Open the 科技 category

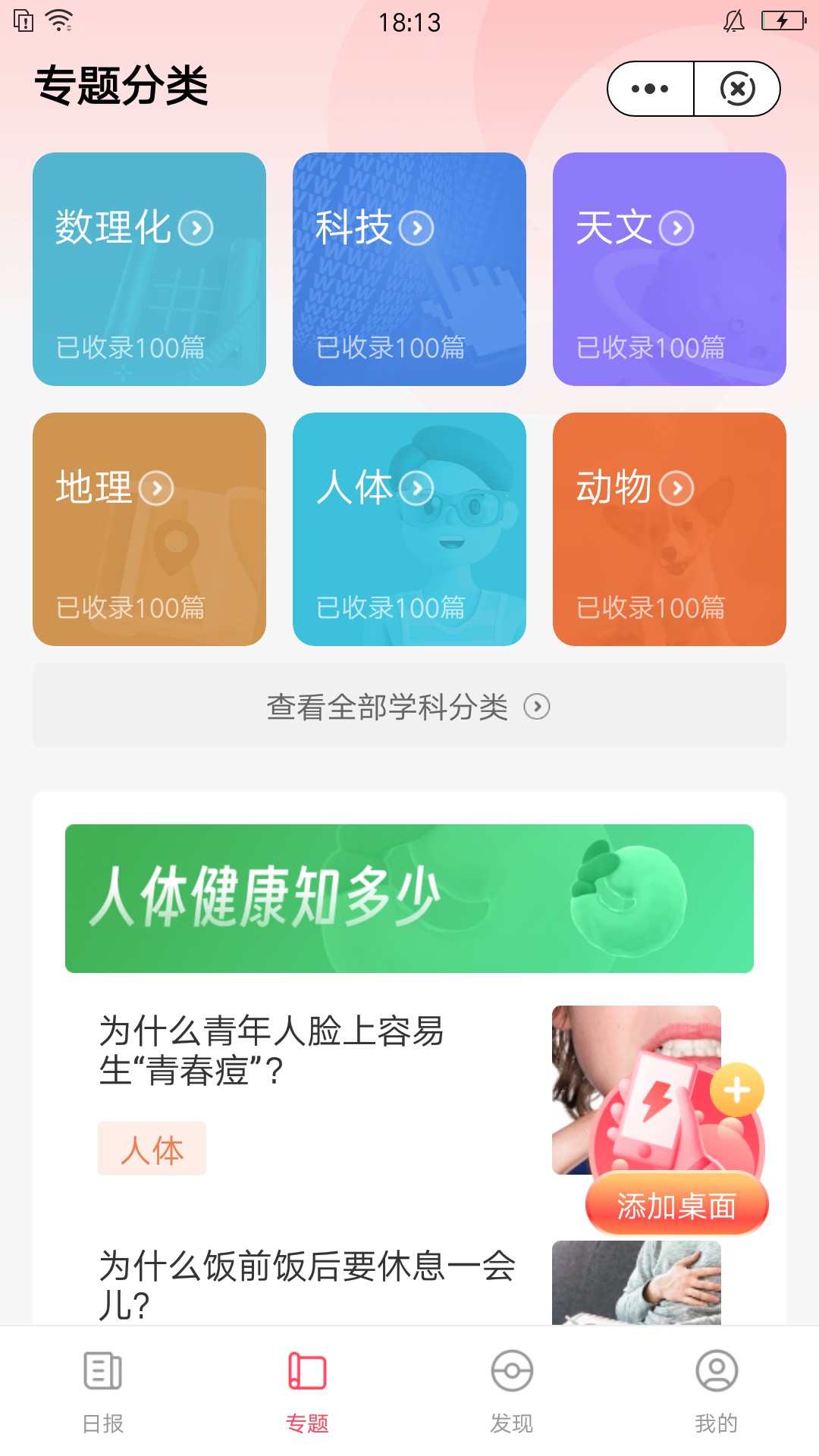click(x=409, y=269)
